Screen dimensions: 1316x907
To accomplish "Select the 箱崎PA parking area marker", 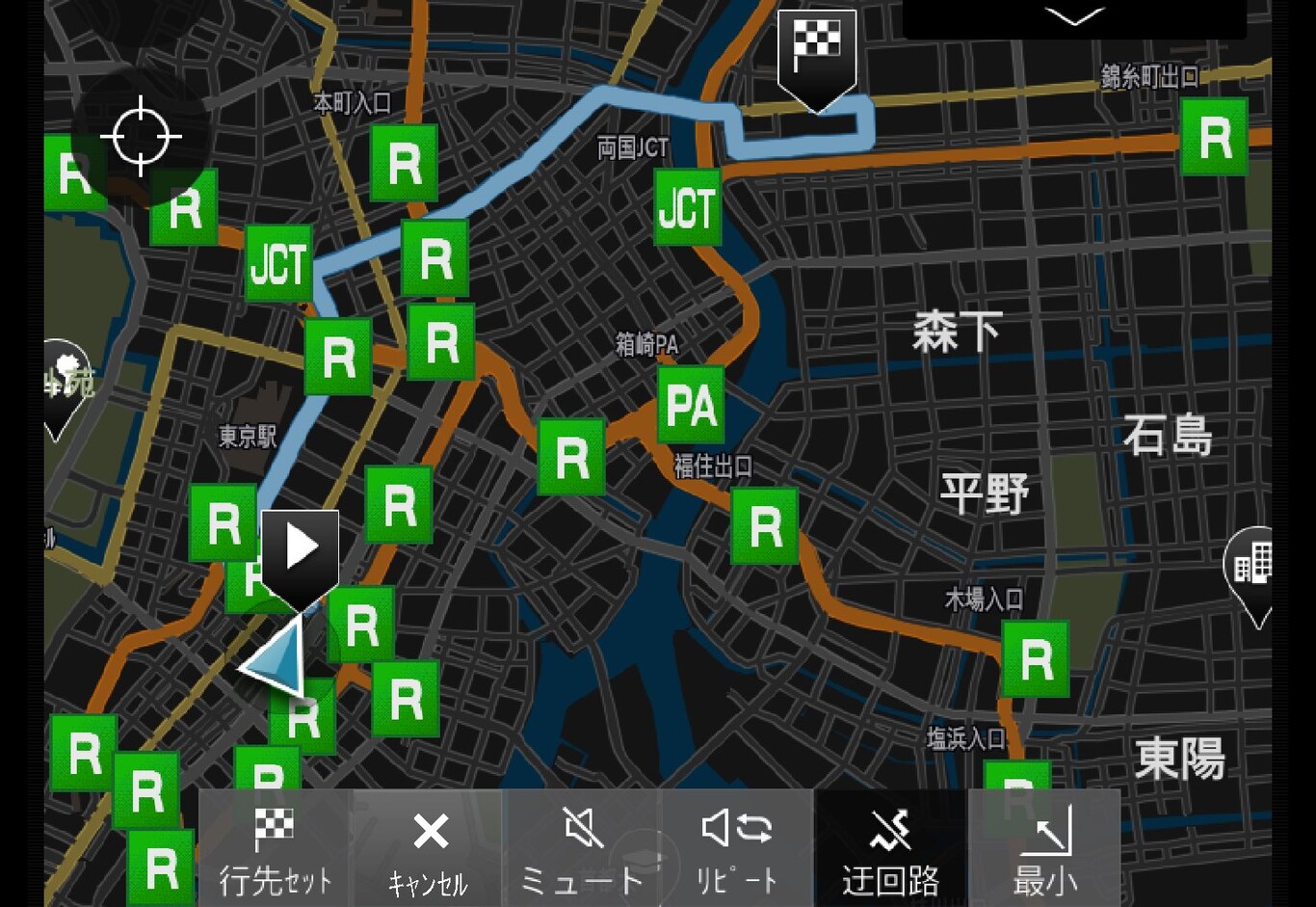I will point(691,405).
